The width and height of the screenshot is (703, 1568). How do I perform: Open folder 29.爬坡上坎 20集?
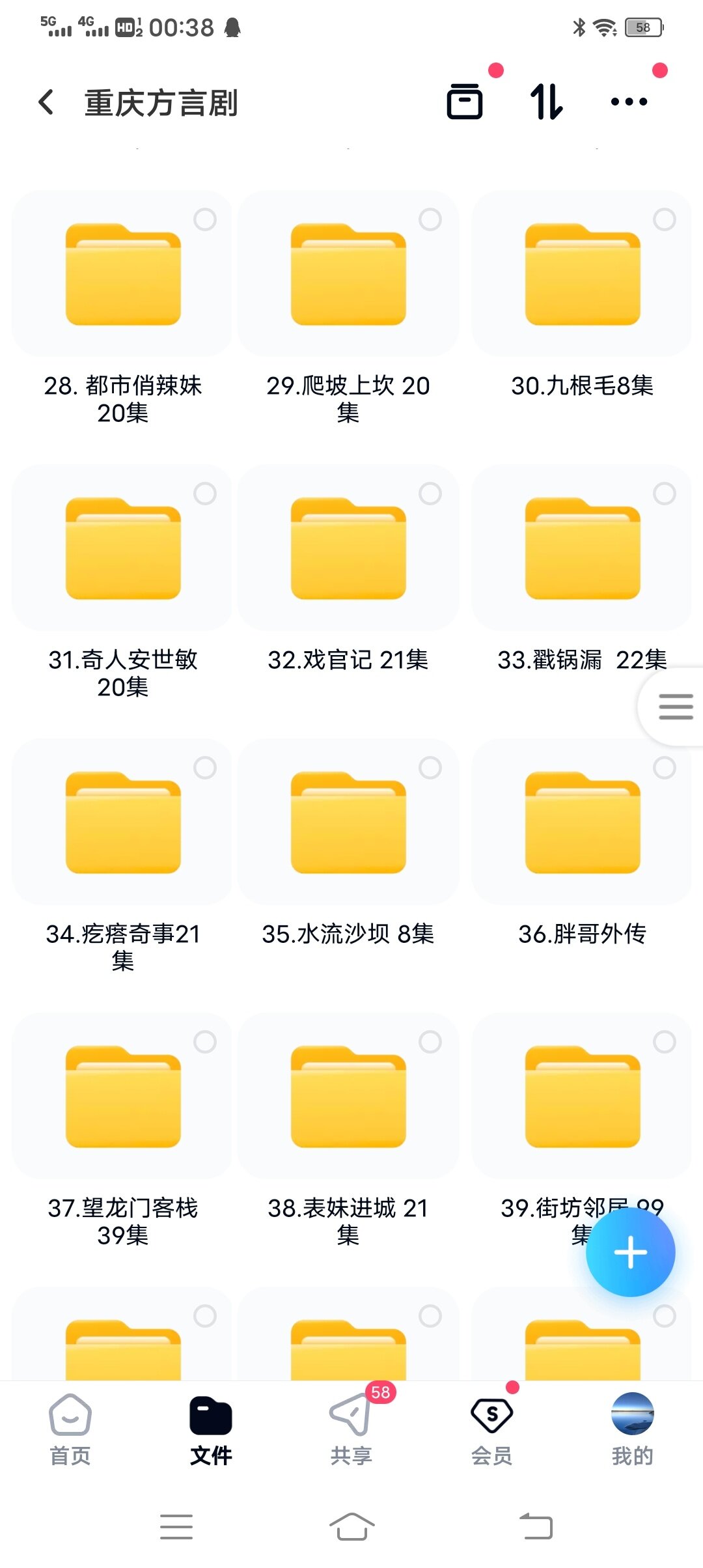pos(348,275)
